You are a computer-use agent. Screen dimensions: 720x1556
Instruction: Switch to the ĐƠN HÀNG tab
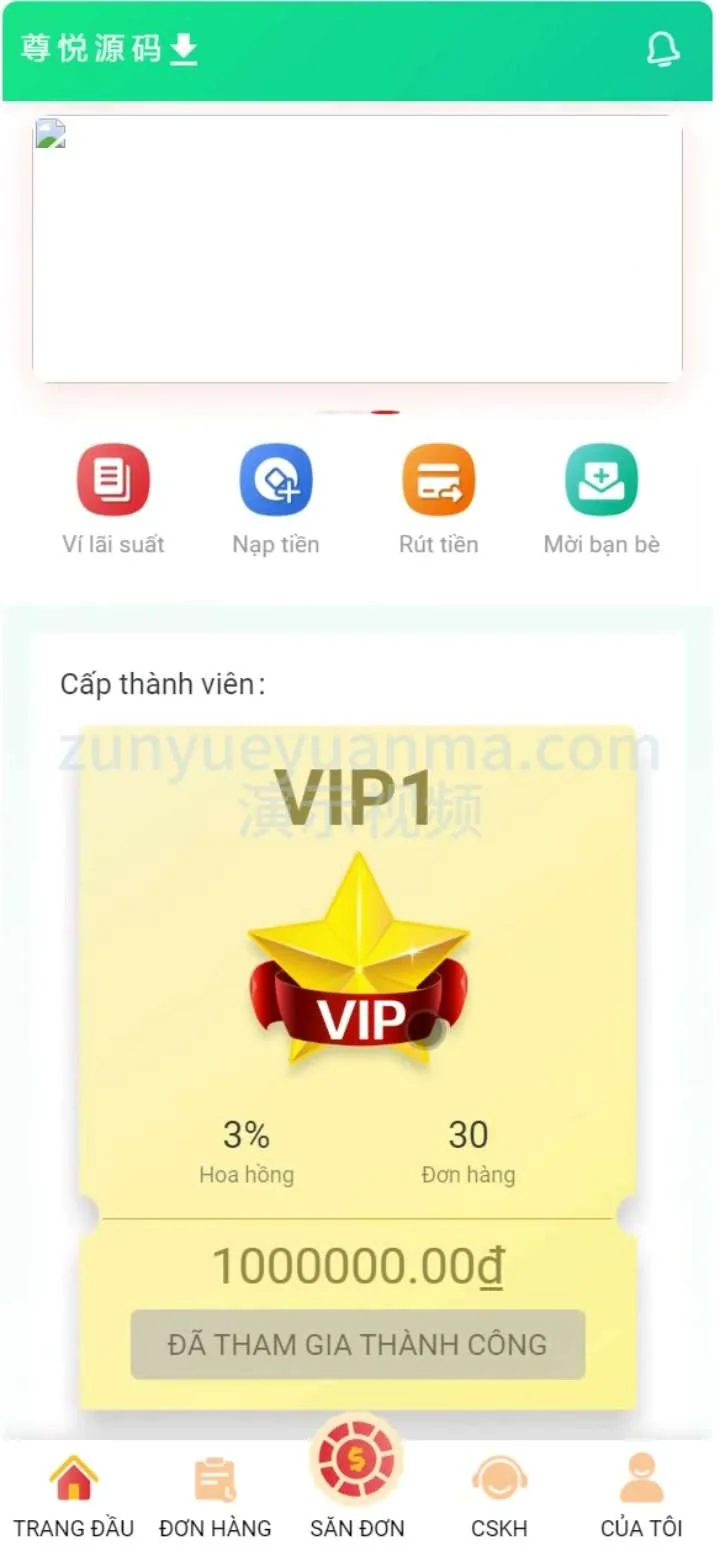click(215, 1496)
